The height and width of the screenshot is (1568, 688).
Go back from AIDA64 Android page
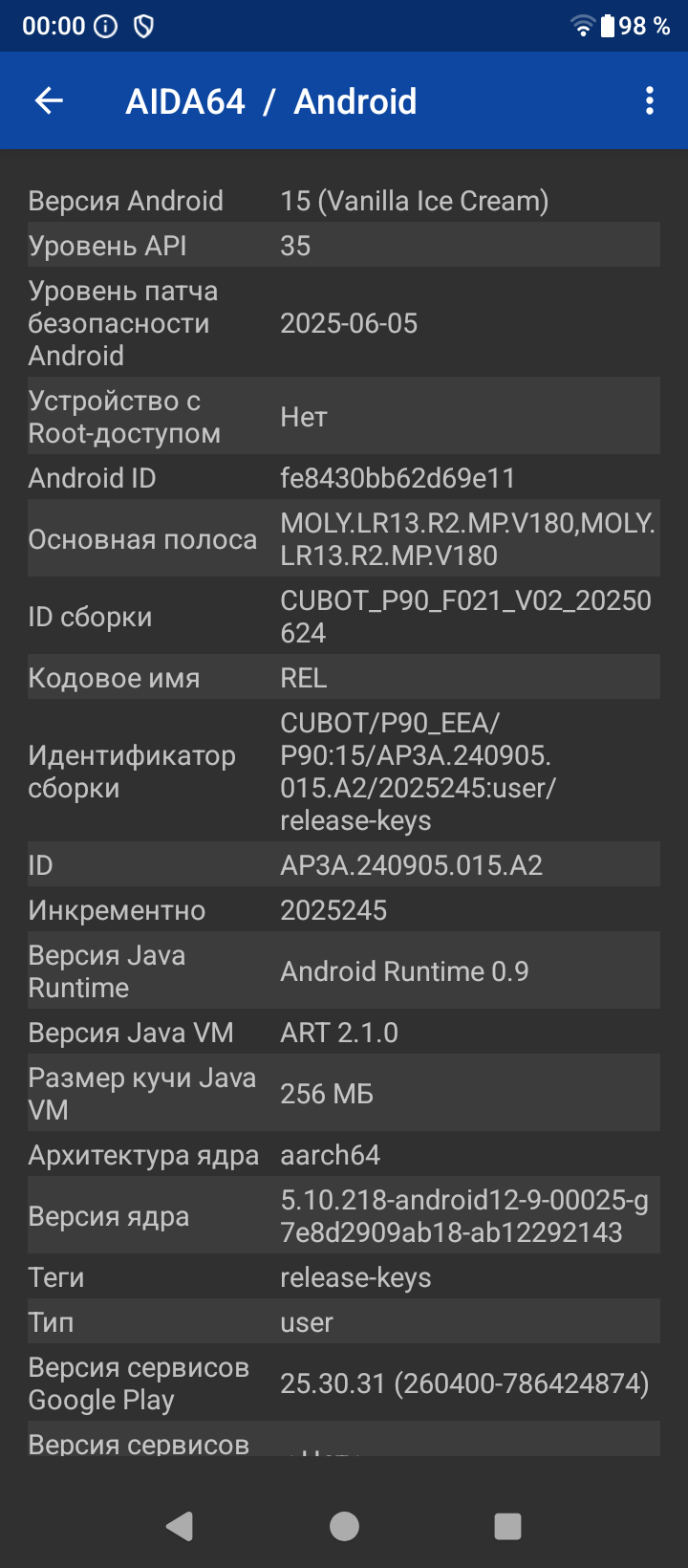[x=49, y=100]
